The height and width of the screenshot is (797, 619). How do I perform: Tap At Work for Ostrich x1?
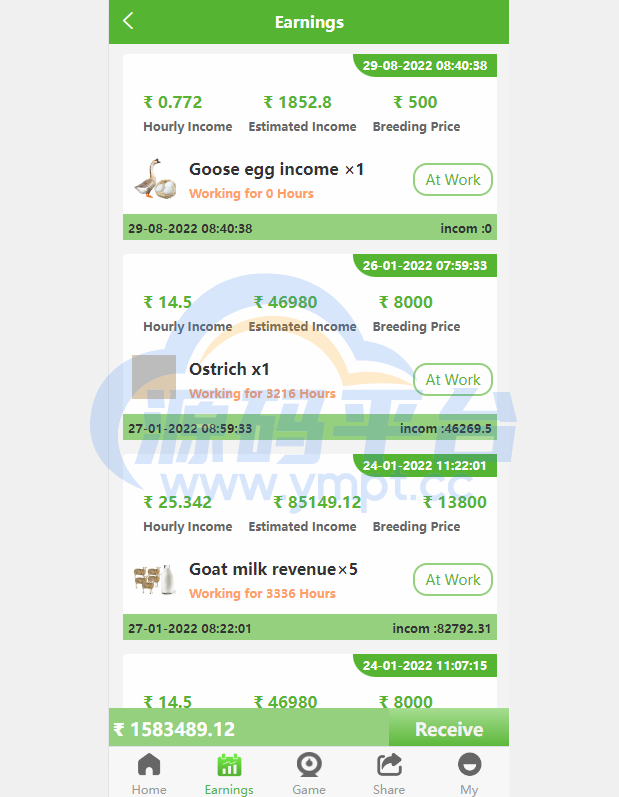pos(452,380)
